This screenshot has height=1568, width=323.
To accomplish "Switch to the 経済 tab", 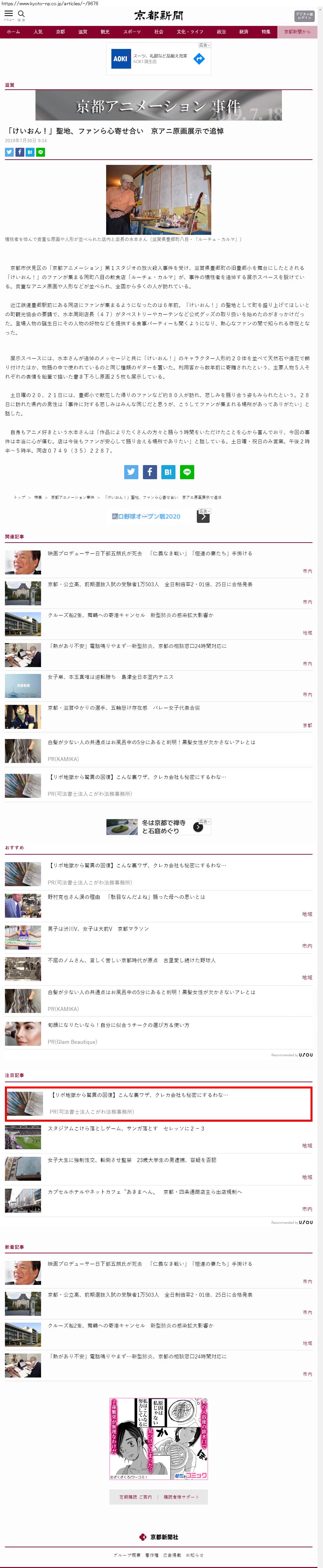I will coord(243,32).
